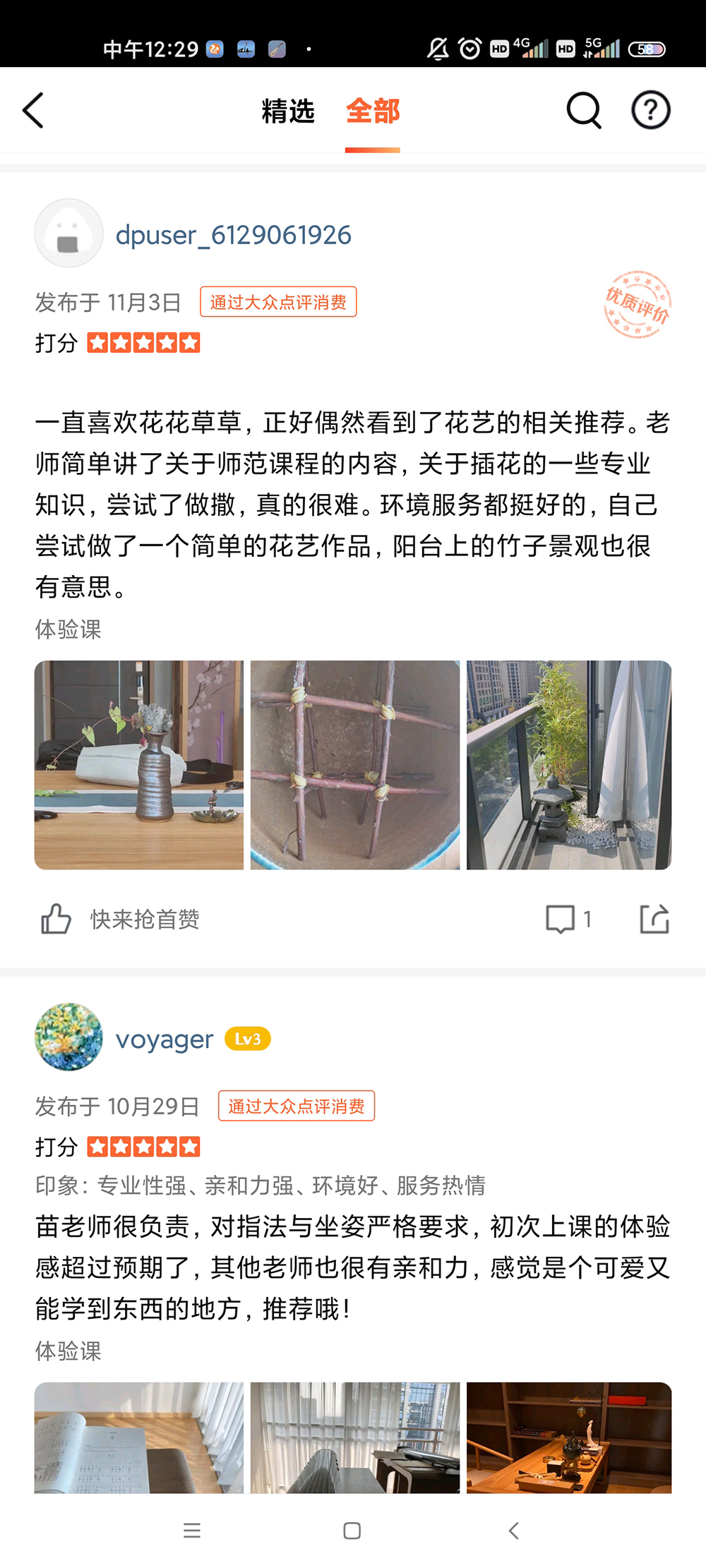706x1568 pixels.
Task: Open comments on the first review
Action: [561, 919]
